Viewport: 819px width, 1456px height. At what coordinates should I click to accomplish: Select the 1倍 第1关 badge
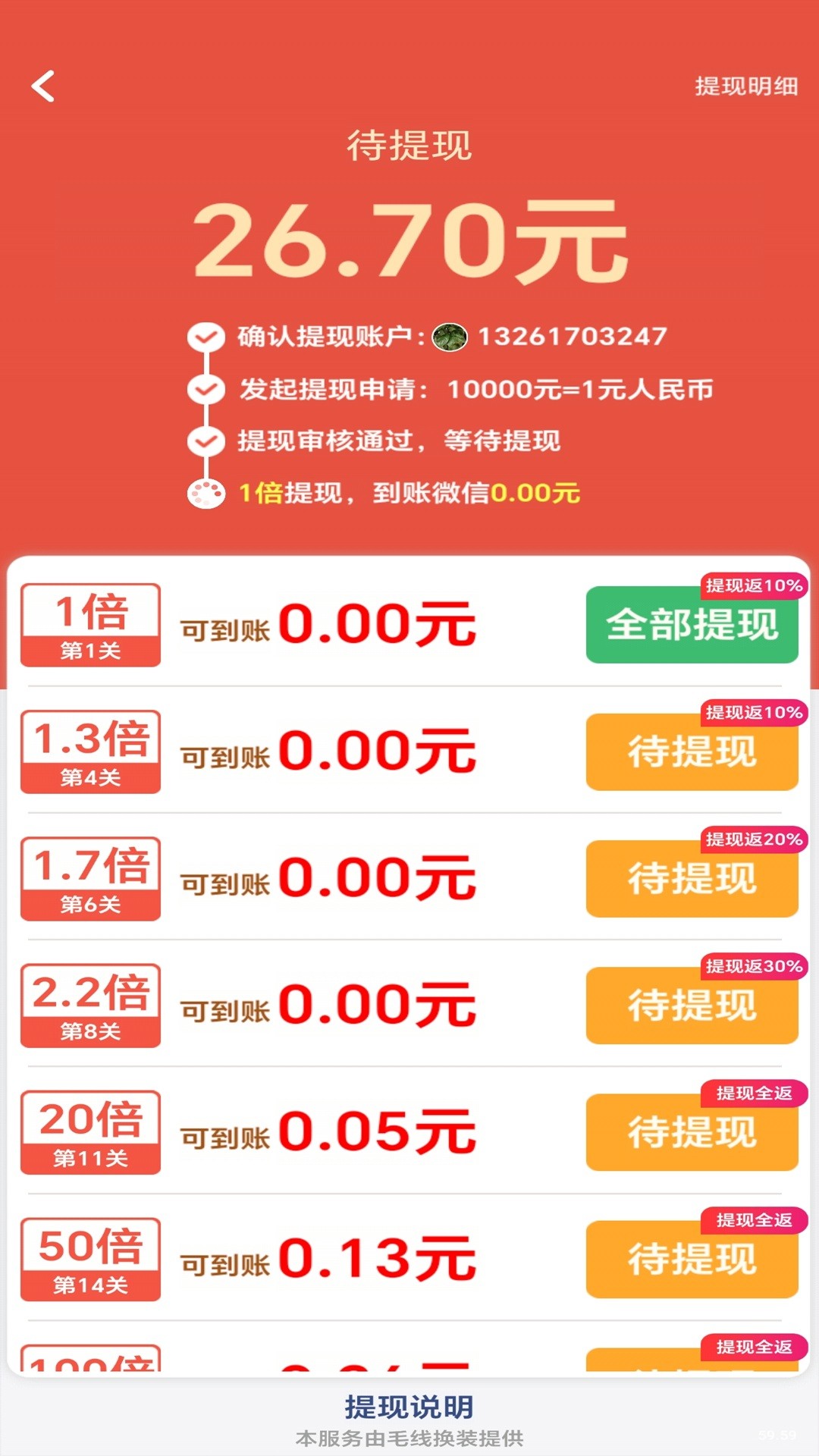[90, 625]
